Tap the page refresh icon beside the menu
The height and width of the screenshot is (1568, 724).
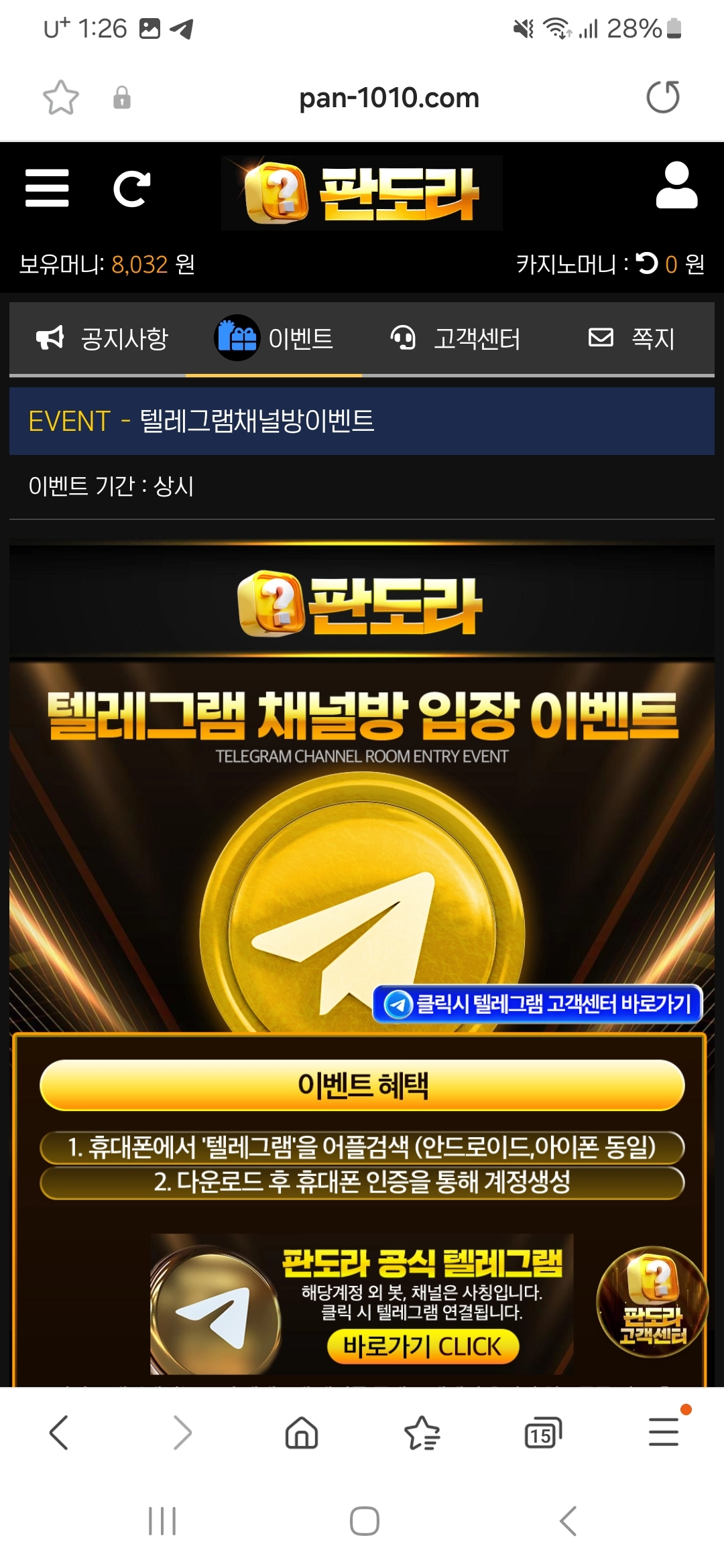(x=131, y=189)
